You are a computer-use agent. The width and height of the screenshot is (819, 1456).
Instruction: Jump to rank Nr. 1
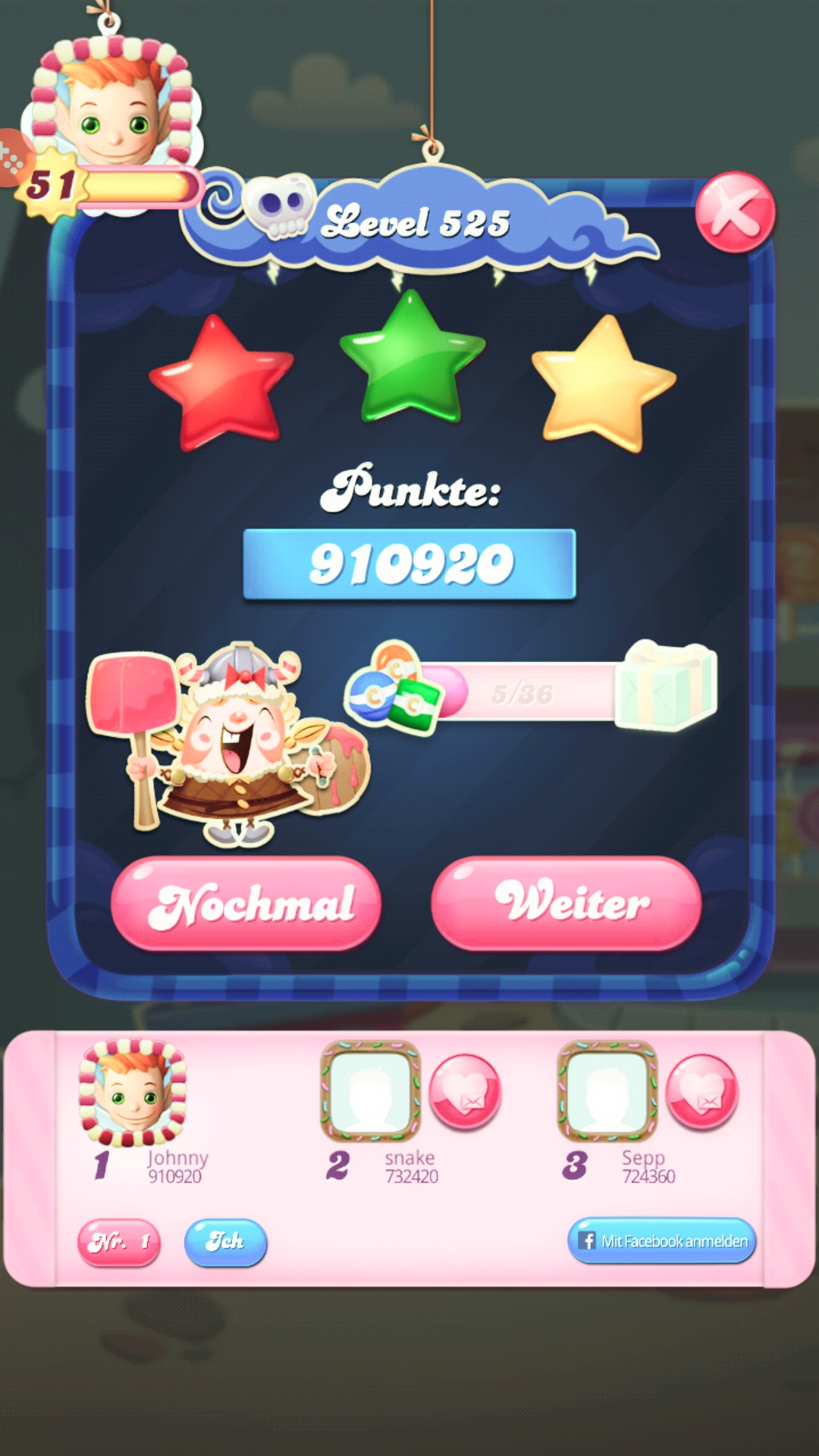tap(119, 1242)
